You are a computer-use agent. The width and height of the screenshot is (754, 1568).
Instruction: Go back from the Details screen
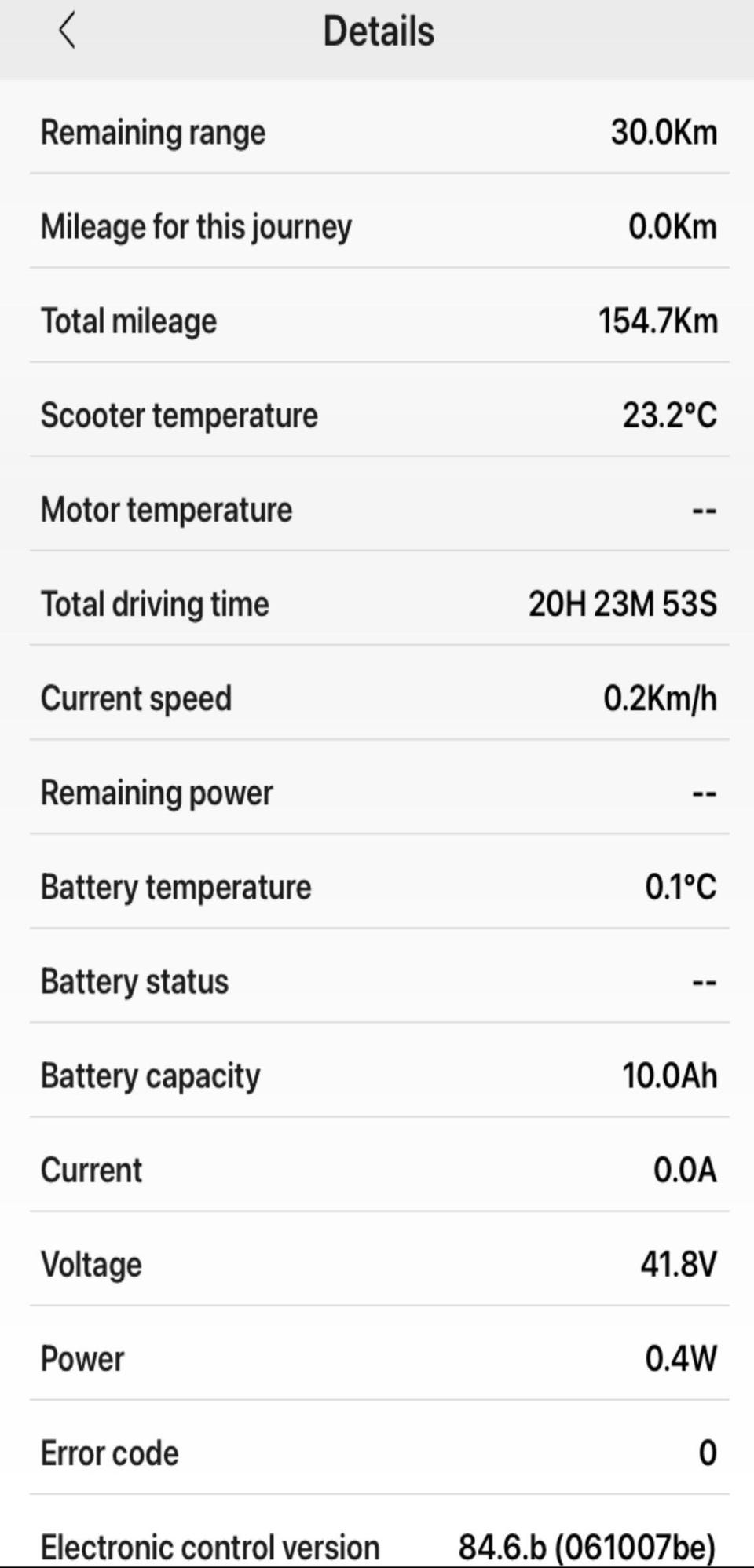tap(67, 31)
